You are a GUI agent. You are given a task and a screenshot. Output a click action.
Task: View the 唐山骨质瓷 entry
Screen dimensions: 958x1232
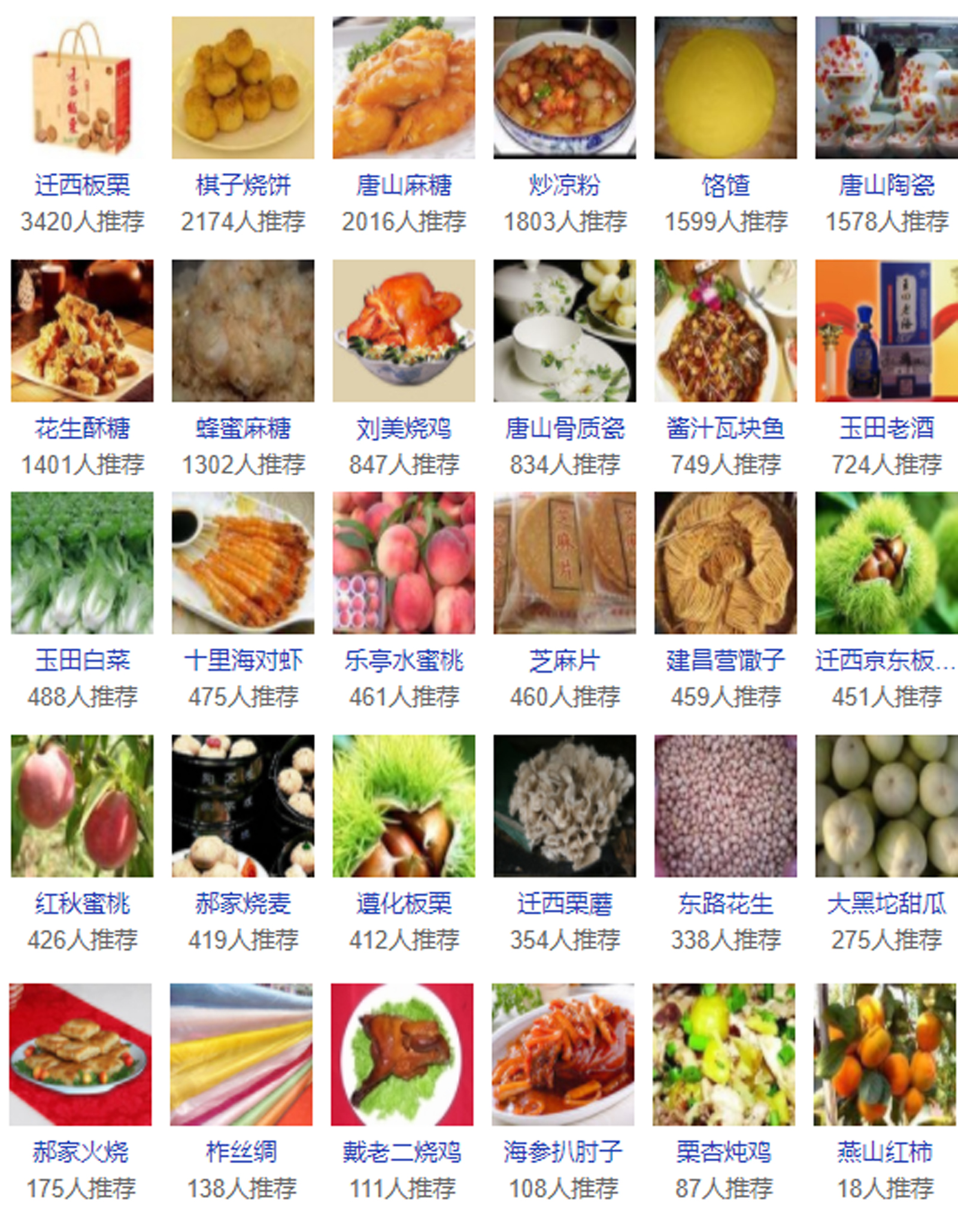[x=565, y=428]
